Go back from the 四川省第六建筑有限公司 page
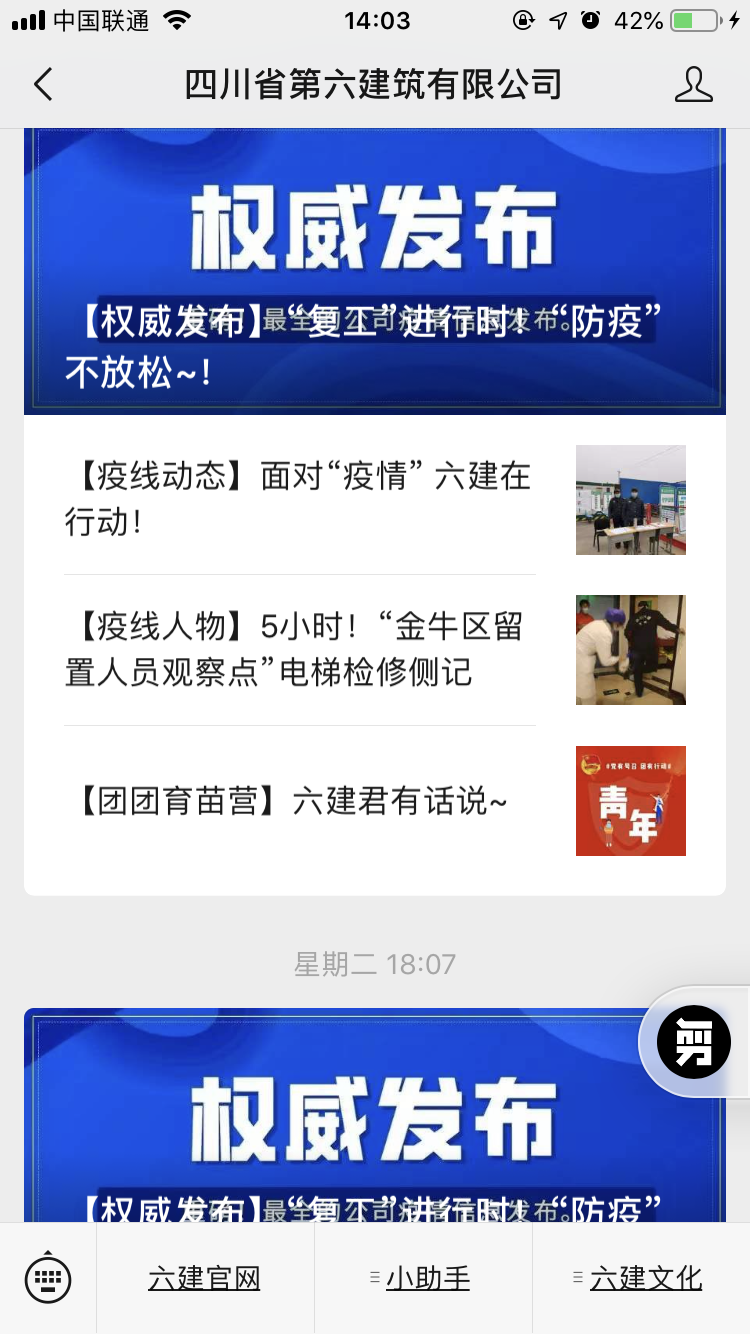The height and width of the screenshot is (1334, 750). pyautogui.click(x=43, y=85)
